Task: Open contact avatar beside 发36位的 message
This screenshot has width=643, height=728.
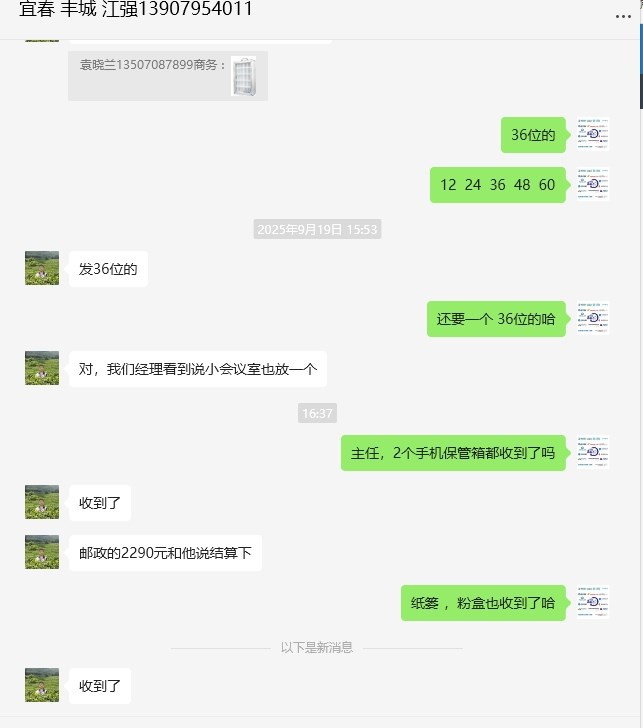Action: click(42, 268)
